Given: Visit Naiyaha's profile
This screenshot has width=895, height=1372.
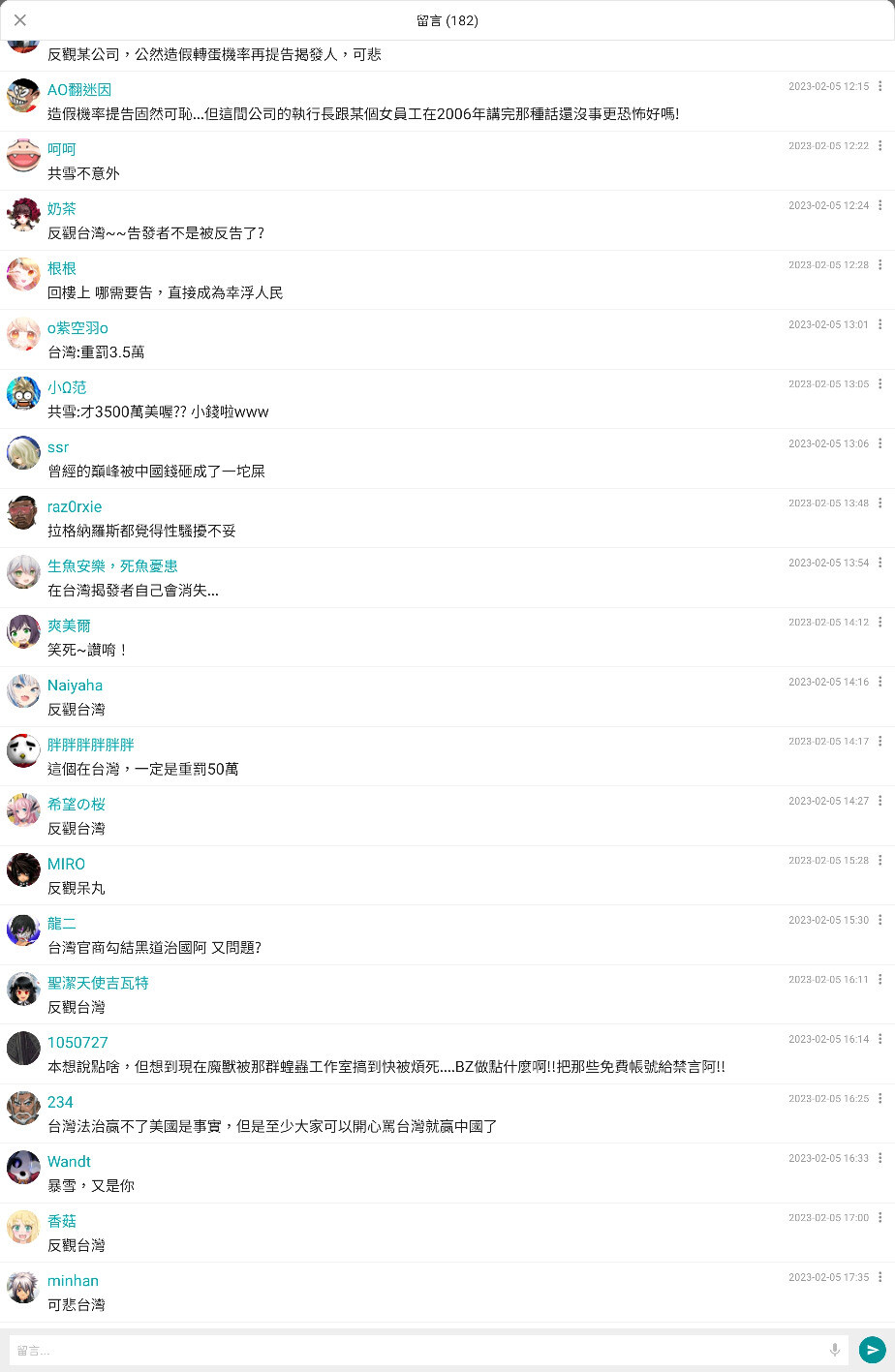Looking at the screenshot, I should point(75,686).
